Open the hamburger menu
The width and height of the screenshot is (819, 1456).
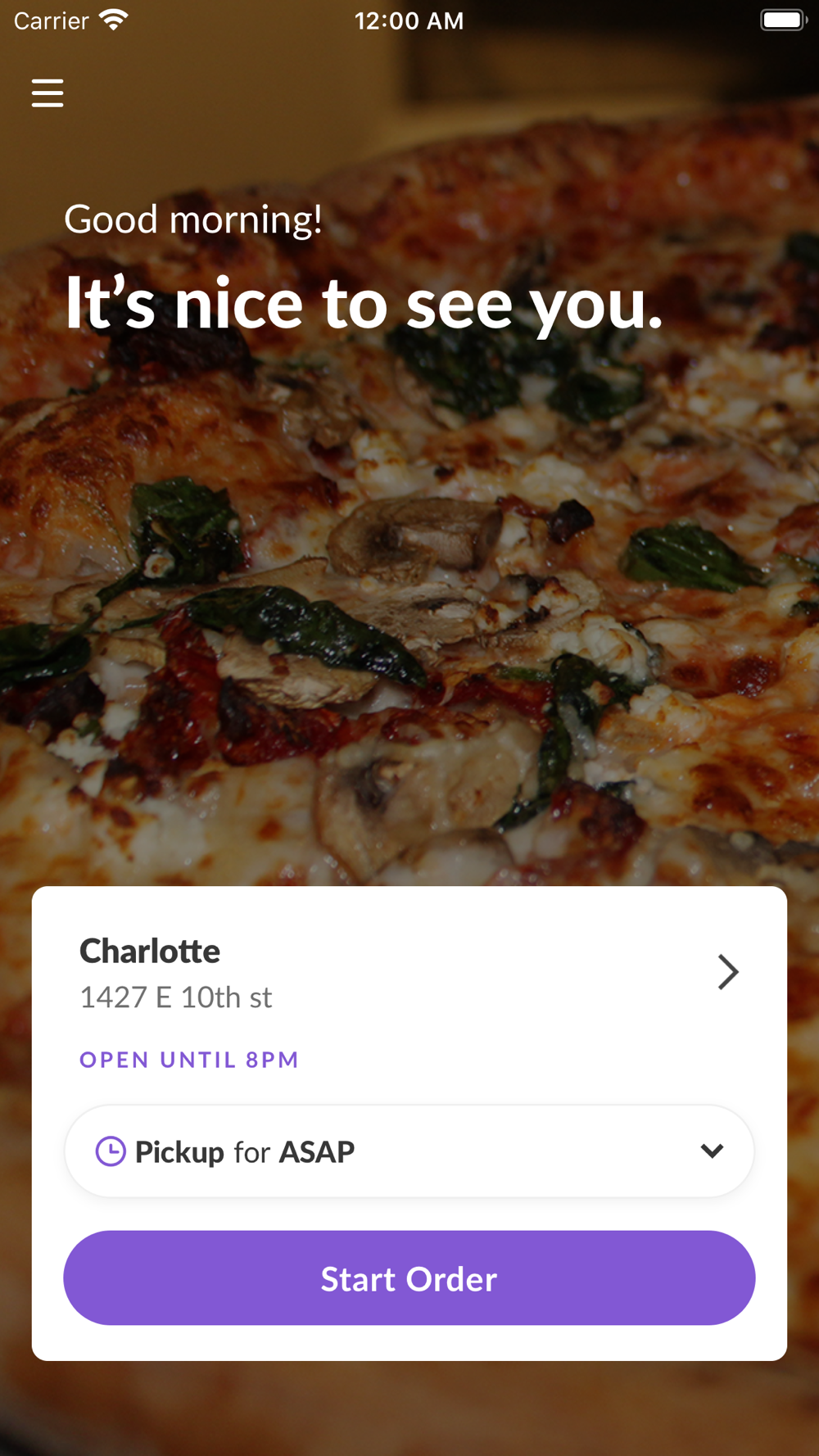(x=48, y=93)
